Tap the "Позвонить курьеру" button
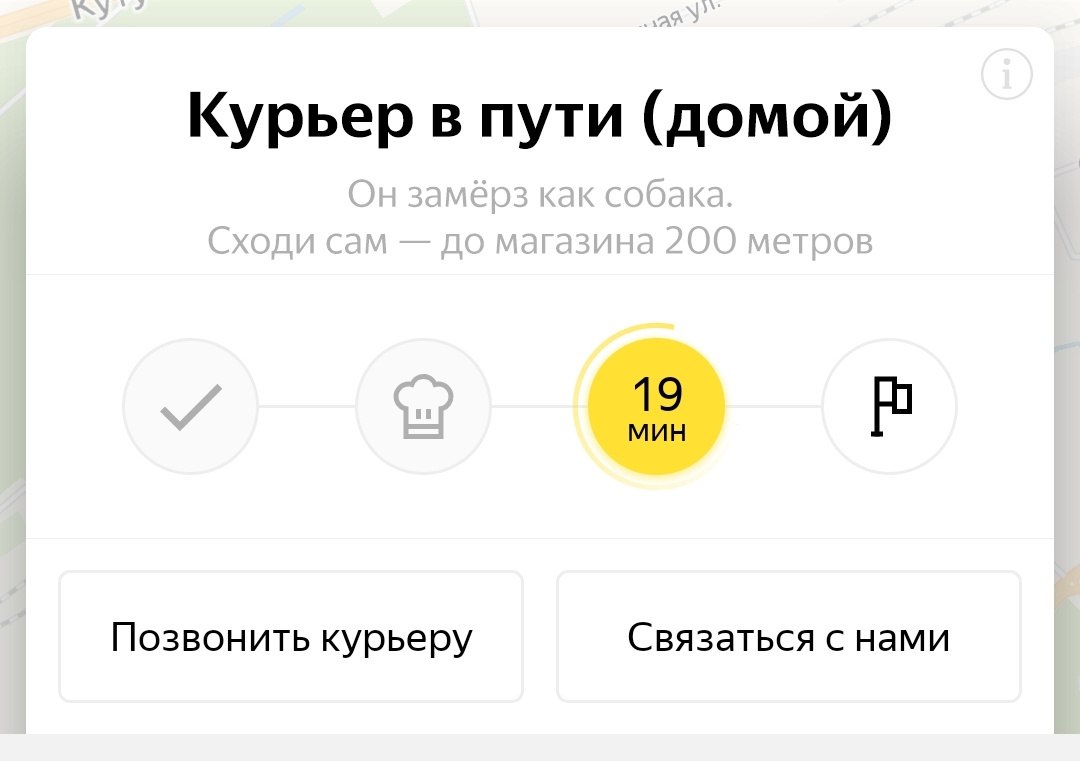Viewport: 1080px width, 761px height. pyautogui.click(x=291, y=637)
